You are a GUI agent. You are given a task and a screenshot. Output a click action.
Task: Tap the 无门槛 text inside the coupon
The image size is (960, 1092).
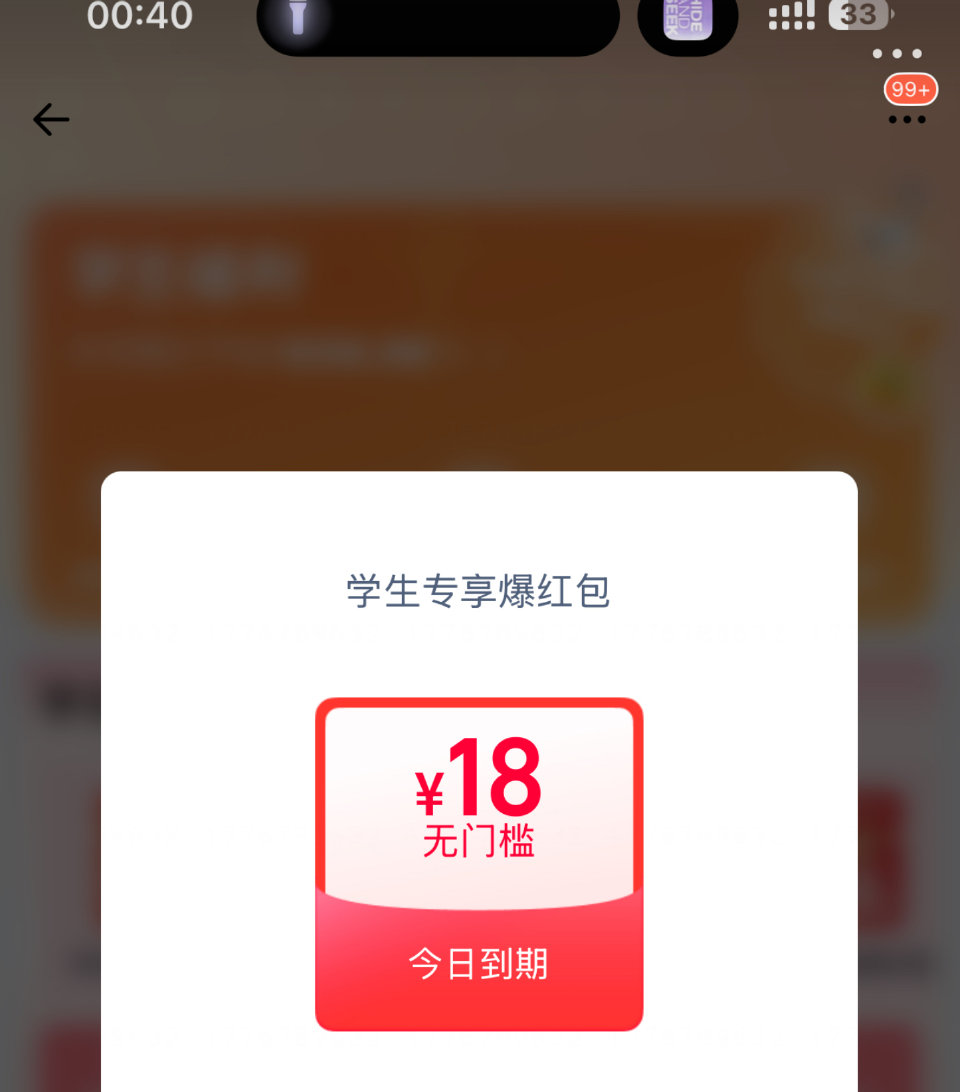click(477, 843)
